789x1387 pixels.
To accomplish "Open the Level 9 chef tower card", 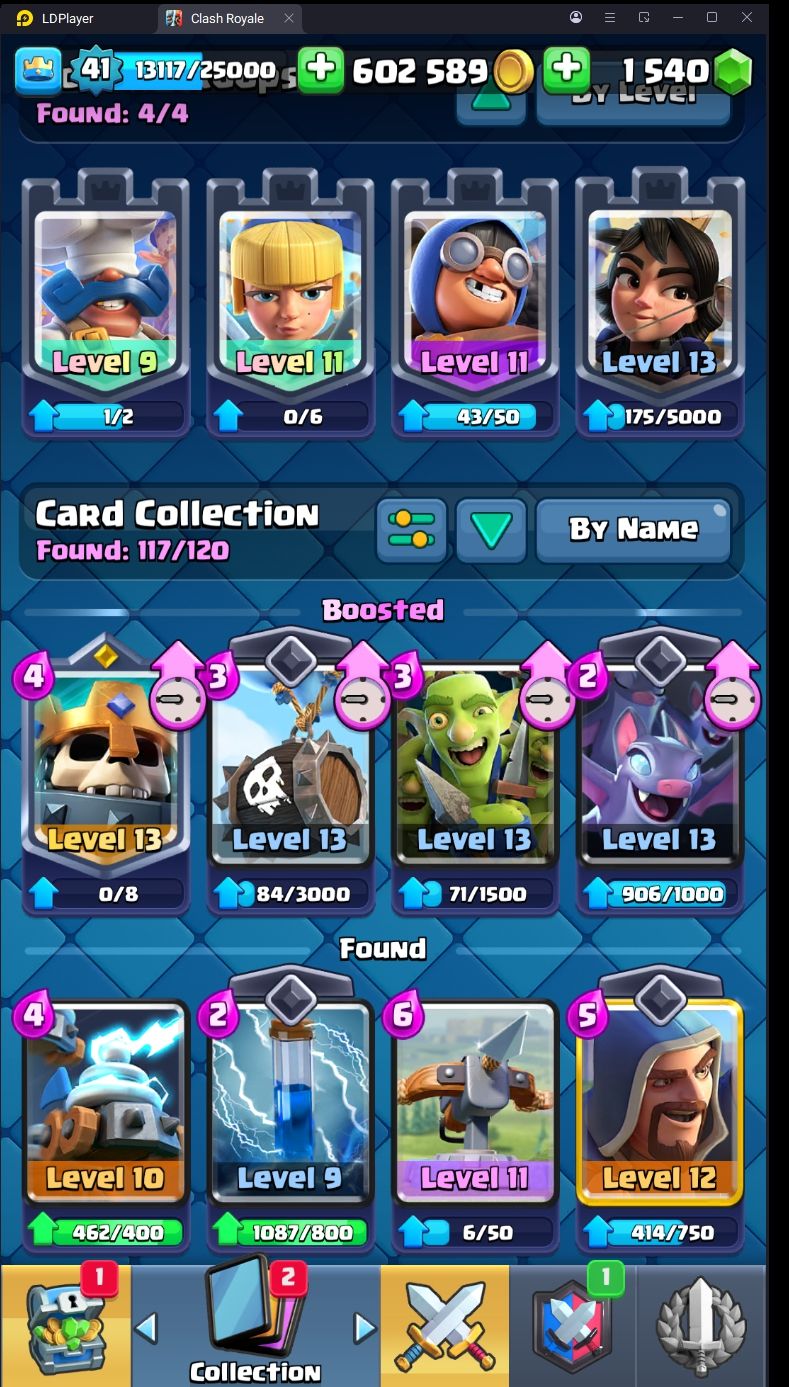I will pos(105,300).
